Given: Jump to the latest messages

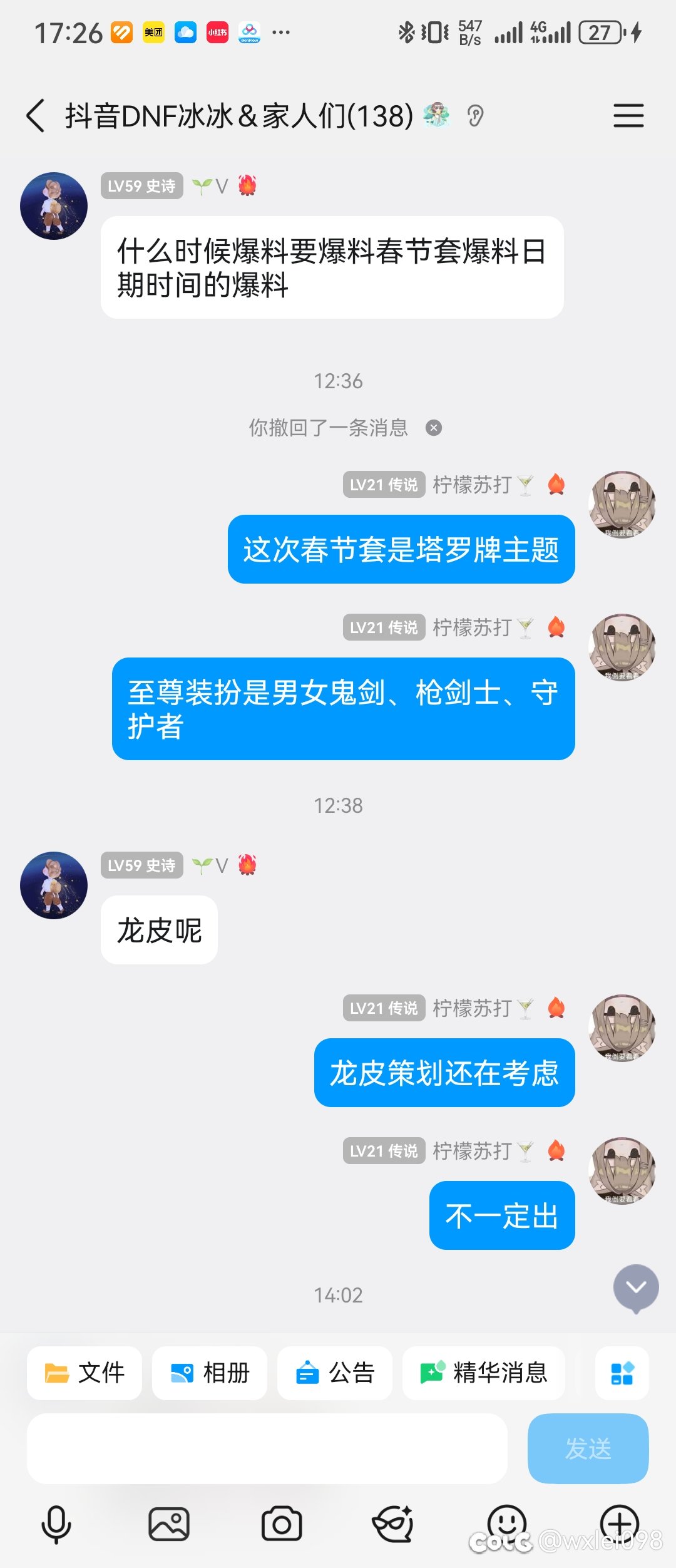Looking at the screenshot, I should [636, 1287].
